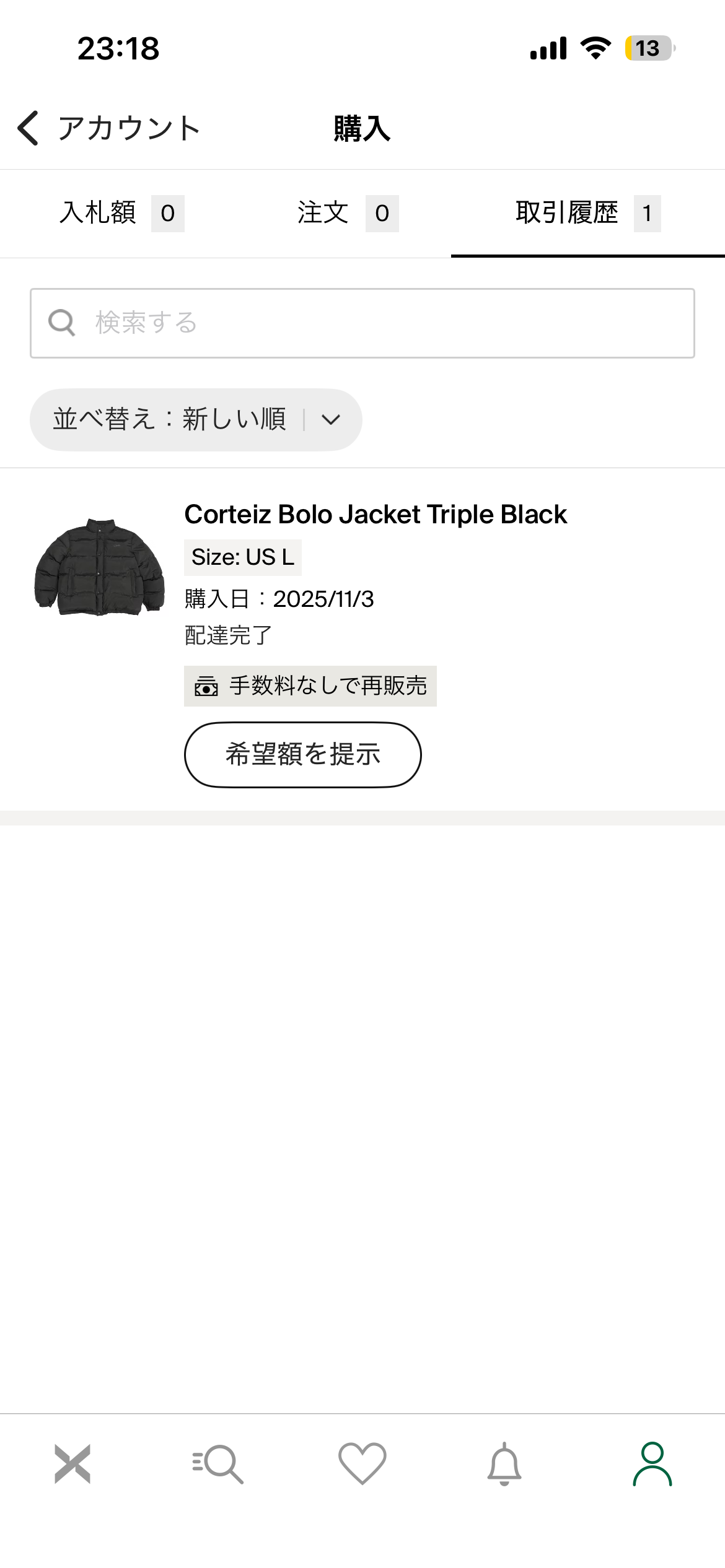Open the StockX home tab

tap(72, 1464)
